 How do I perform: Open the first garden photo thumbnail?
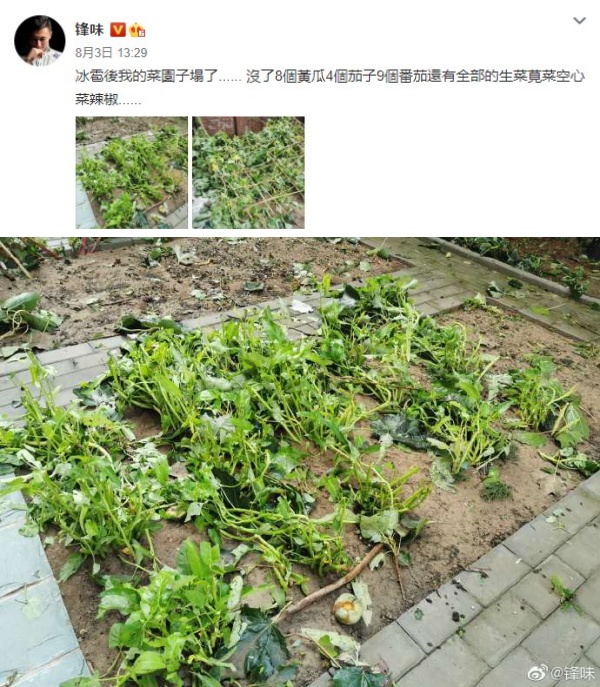(131, 172)
